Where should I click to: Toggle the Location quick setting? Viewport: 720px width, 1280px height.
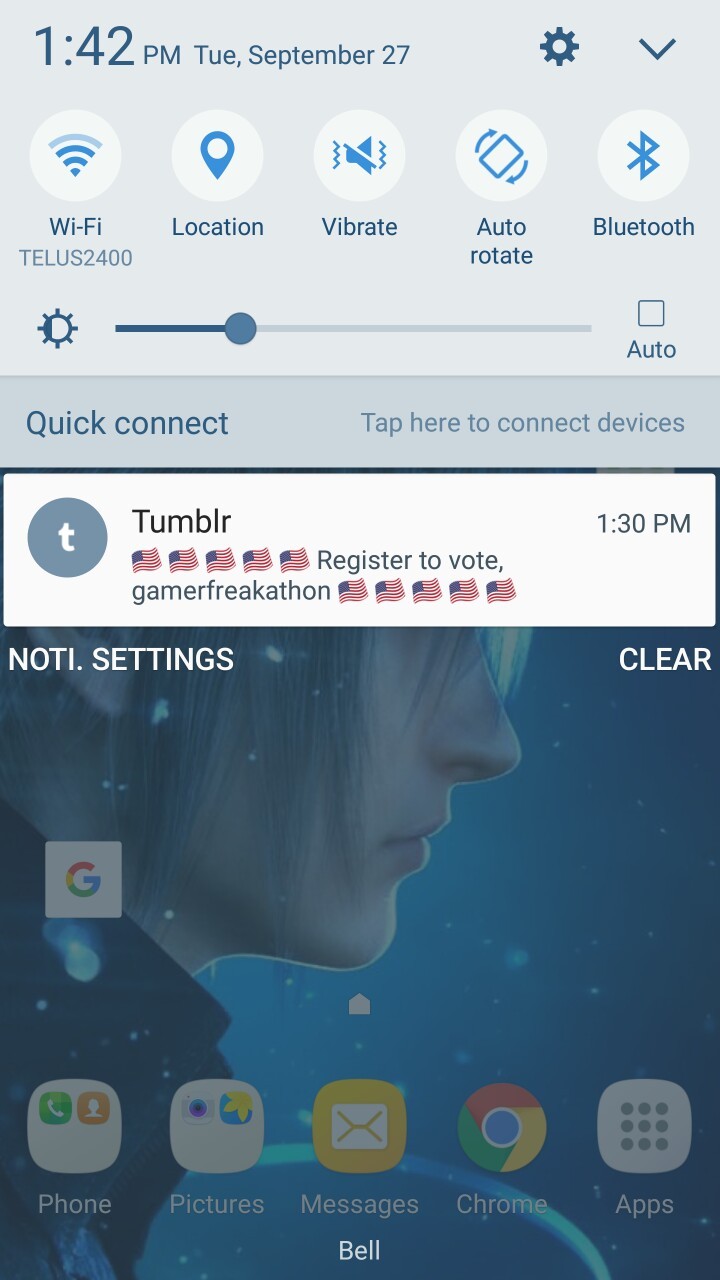coord(217,157)
